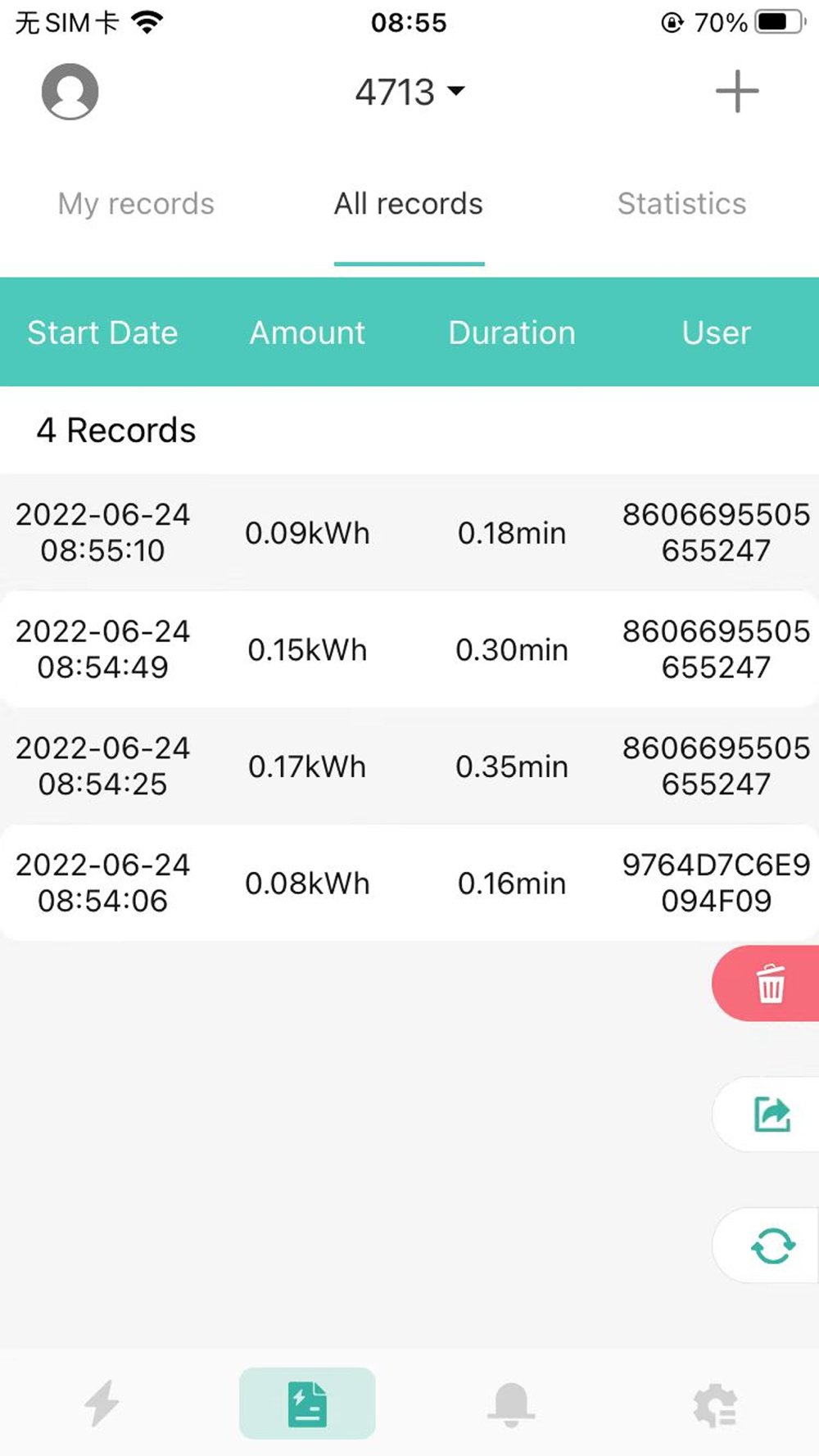Switch to the Statistics tab

point(681,204)
